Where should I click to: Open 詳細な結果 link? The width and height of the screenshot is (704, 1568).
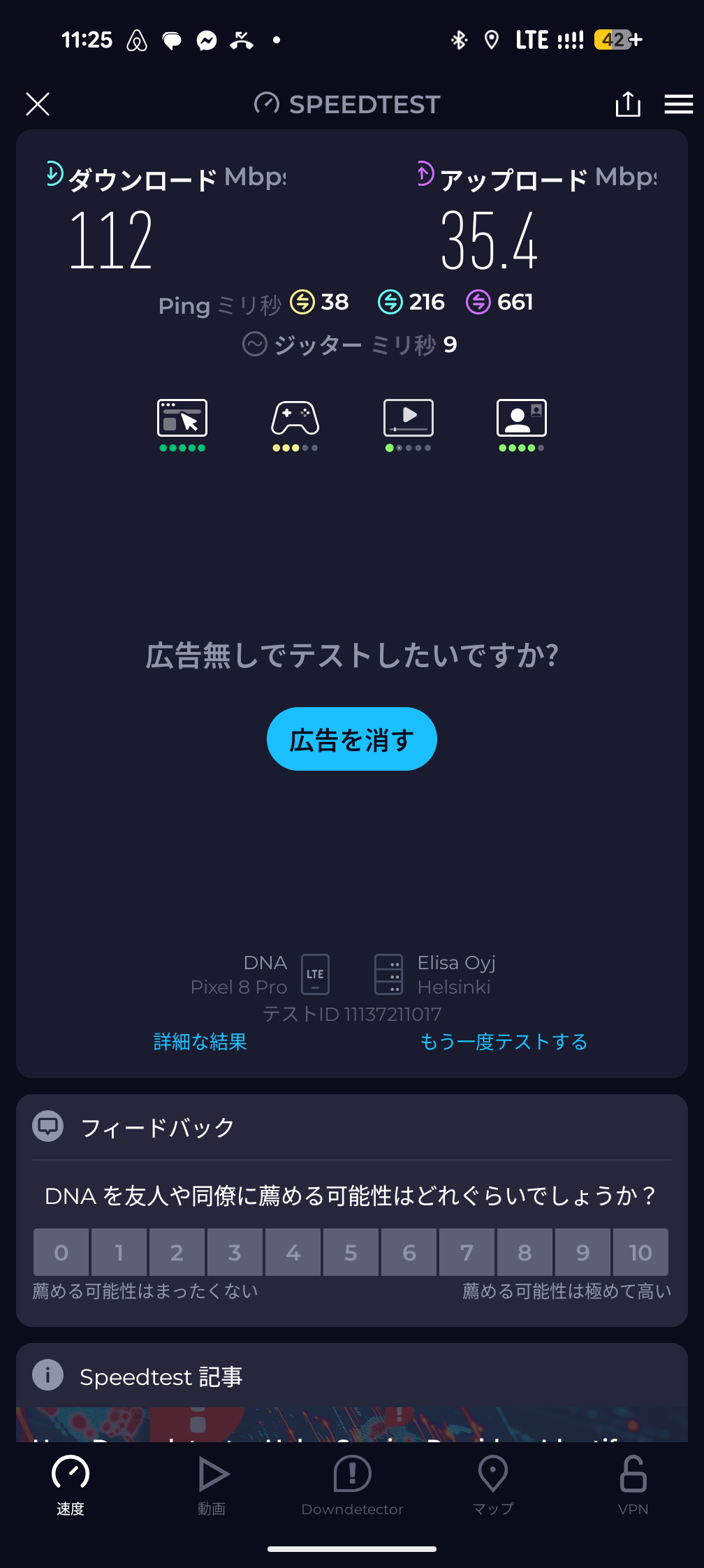coord(200,1042)
